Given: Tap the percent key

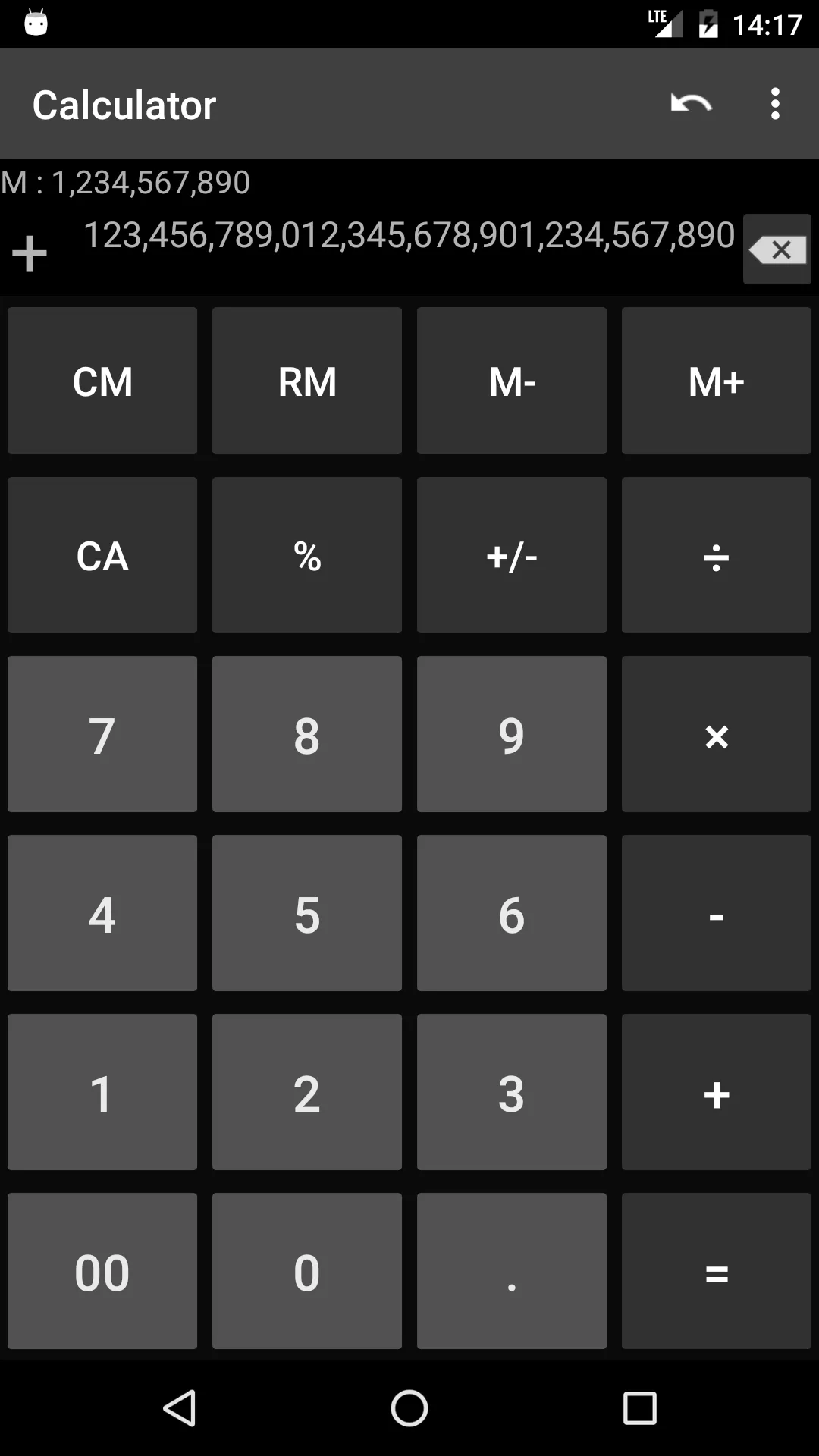Looking at the screenshot, I should [307, 555].
